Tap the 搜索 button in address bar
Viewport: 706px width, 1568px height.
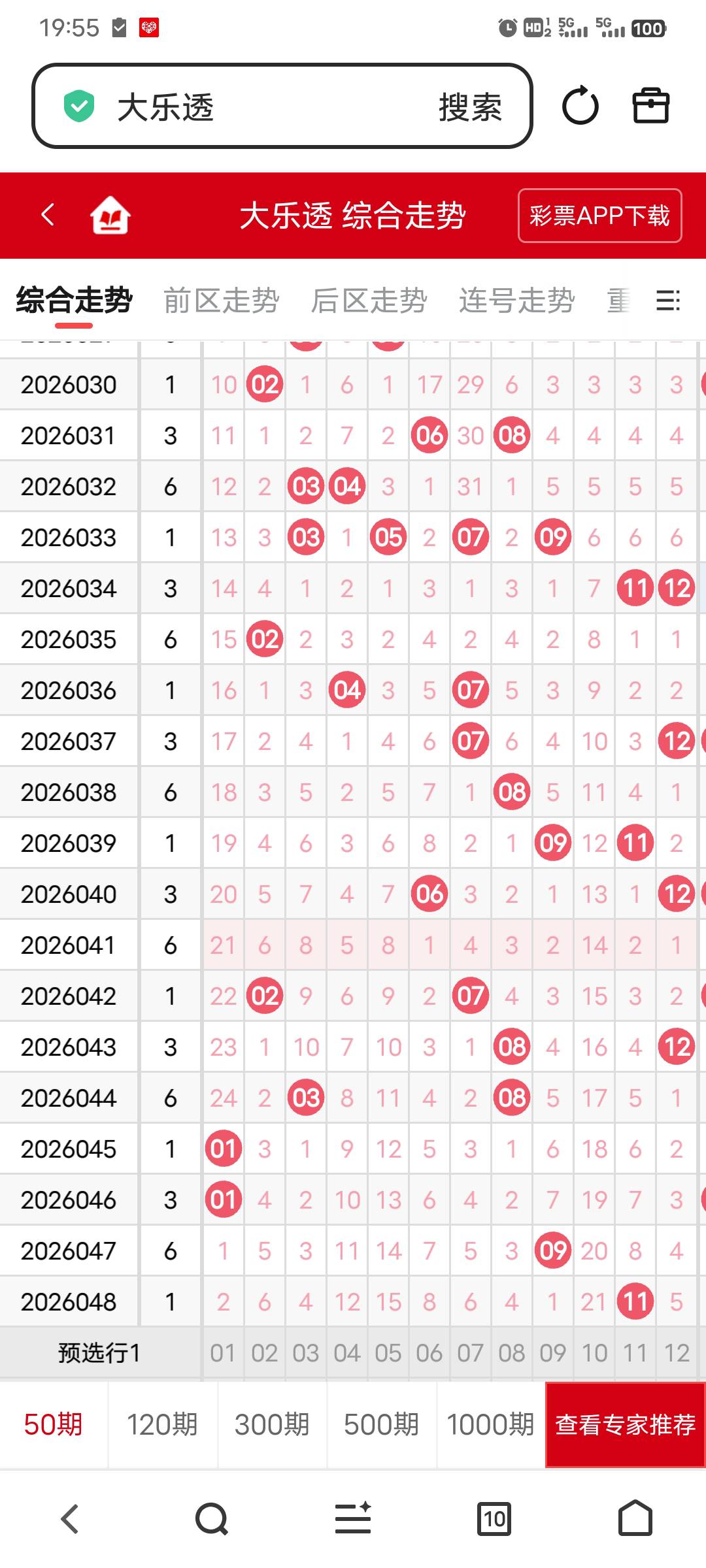[470, 107]
